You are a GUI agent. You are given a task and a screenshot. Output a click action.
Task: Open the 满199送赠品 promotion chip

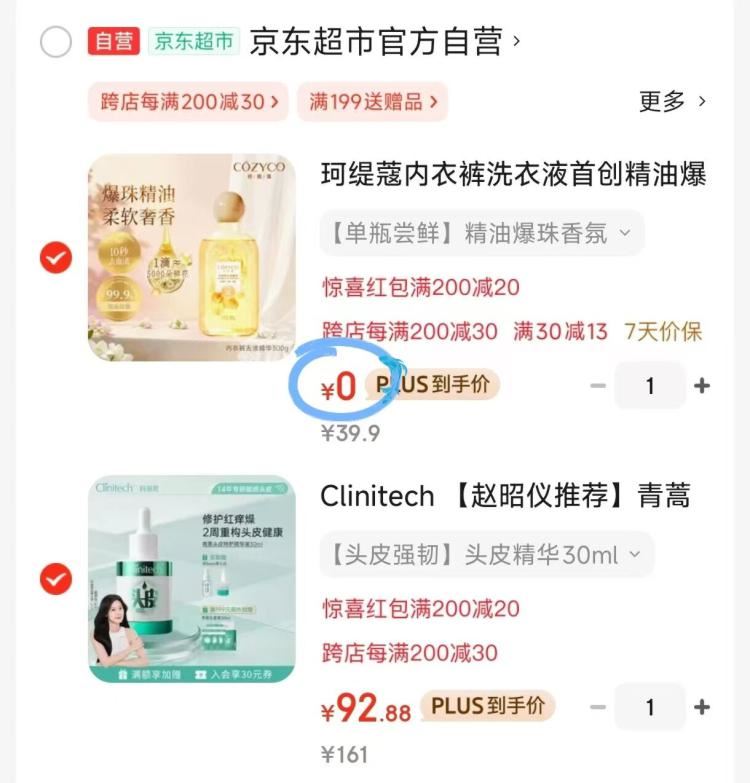click(x=373, y=102)
